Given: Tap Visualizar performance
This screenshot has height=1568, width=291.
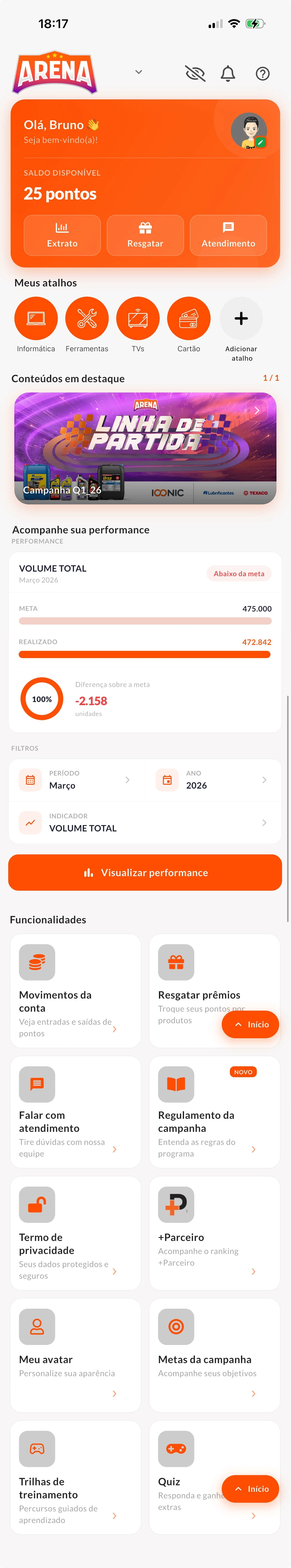Looking at the screenshot, I should coord(145,872).
